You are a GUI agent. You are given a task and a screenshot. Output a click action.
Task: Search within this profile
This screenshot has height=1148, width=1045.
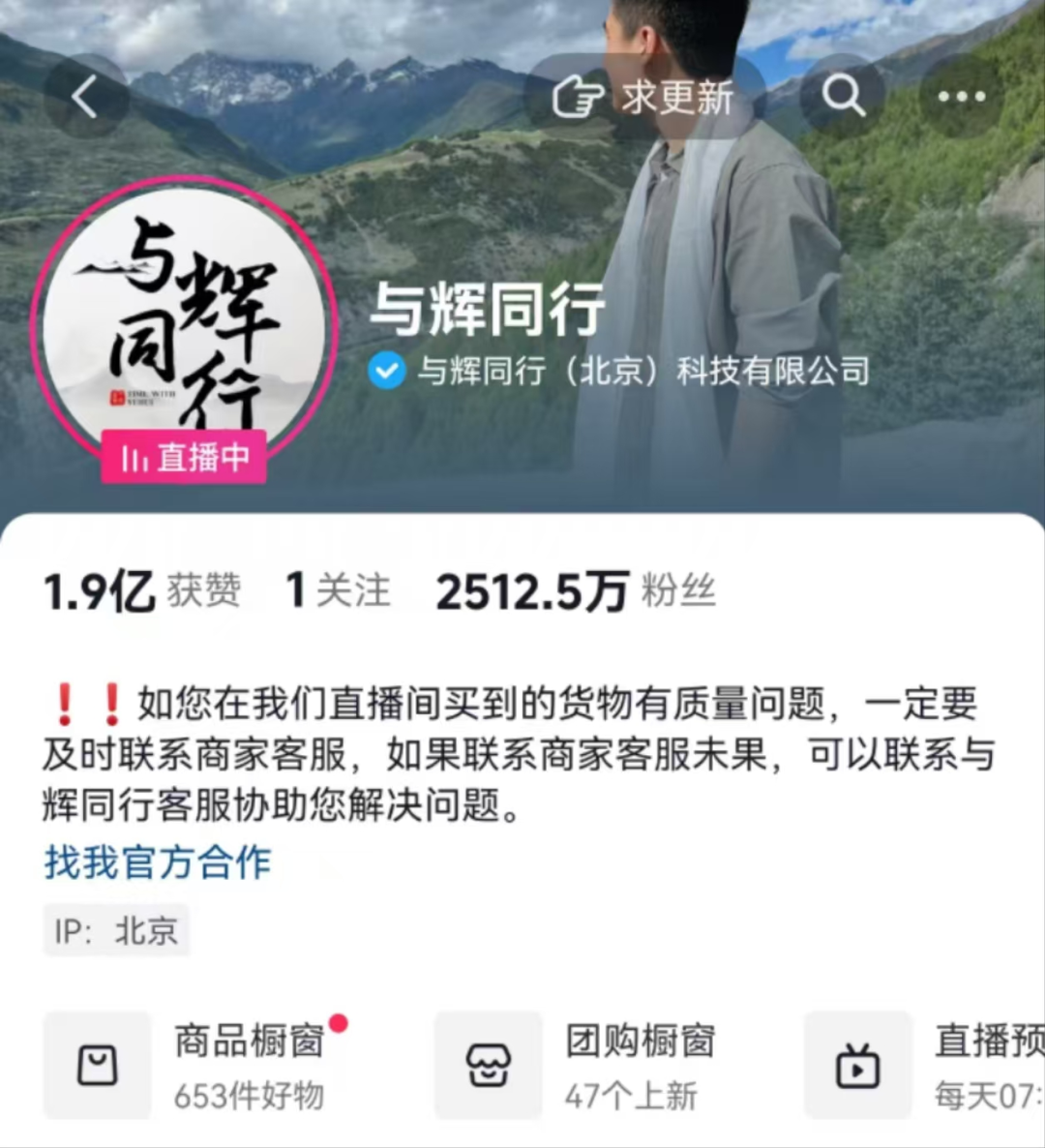point(843,97)
